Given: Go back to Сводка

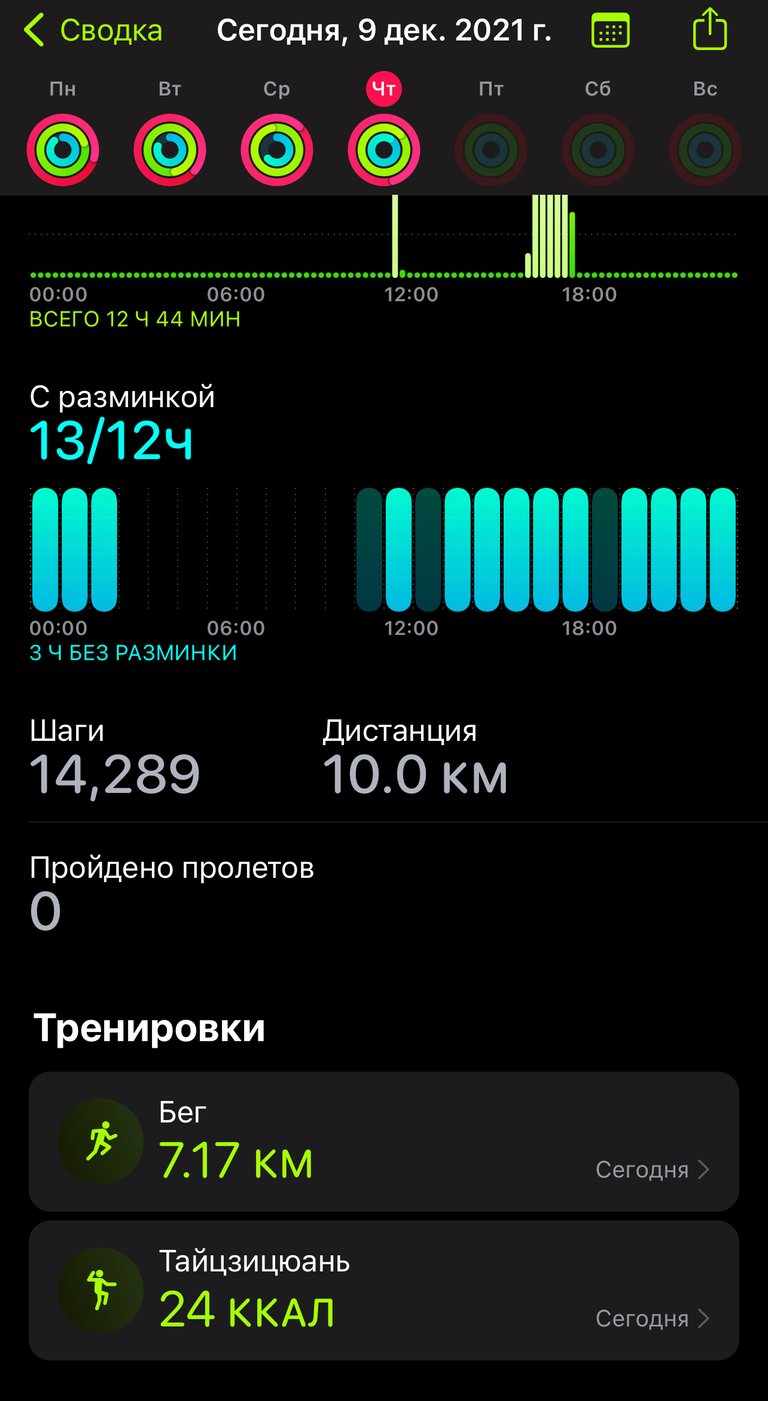Looking at the screenshot, I should (93, 31).
